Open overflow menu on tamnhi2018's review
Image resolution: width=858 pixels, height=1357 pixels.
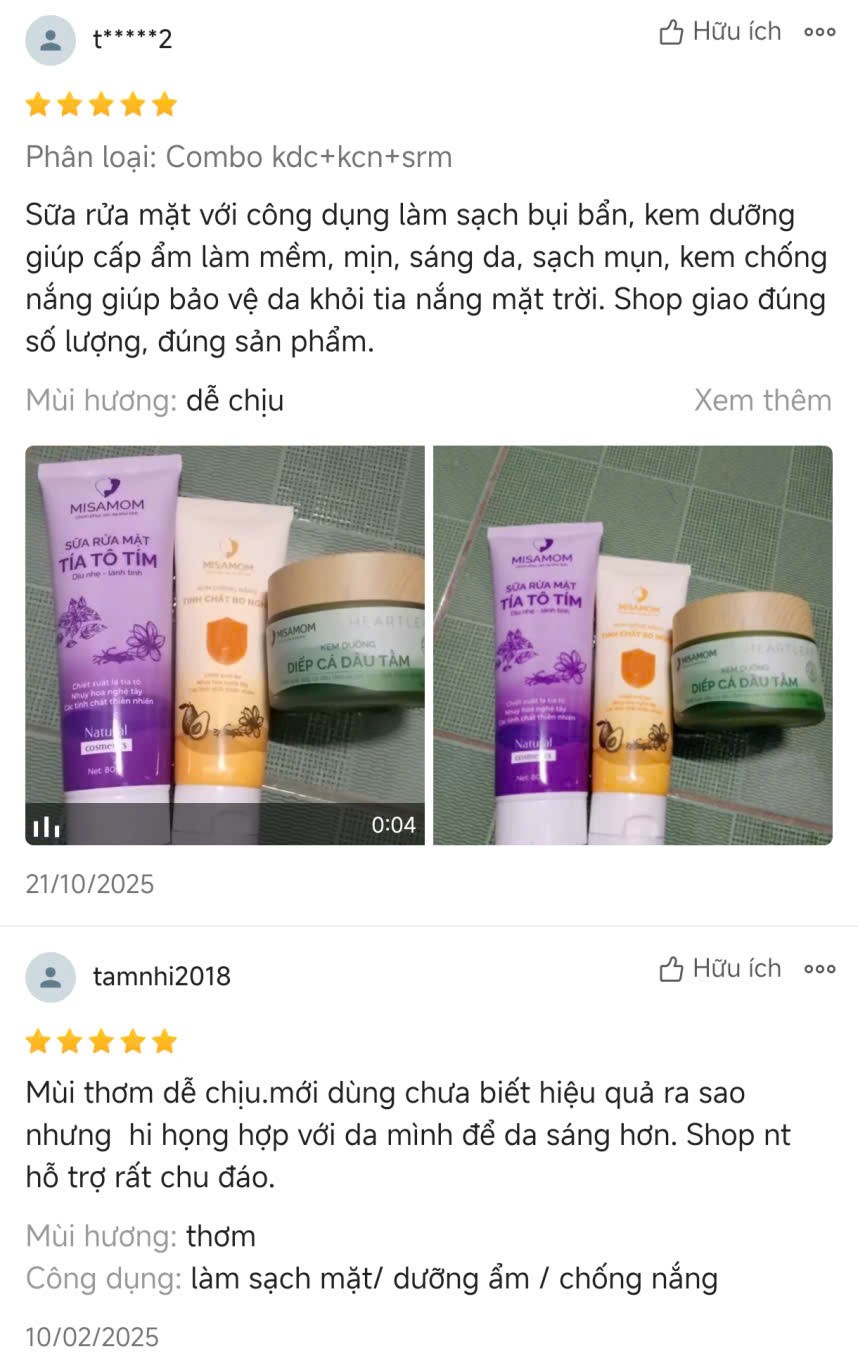[x=819, y=968]
